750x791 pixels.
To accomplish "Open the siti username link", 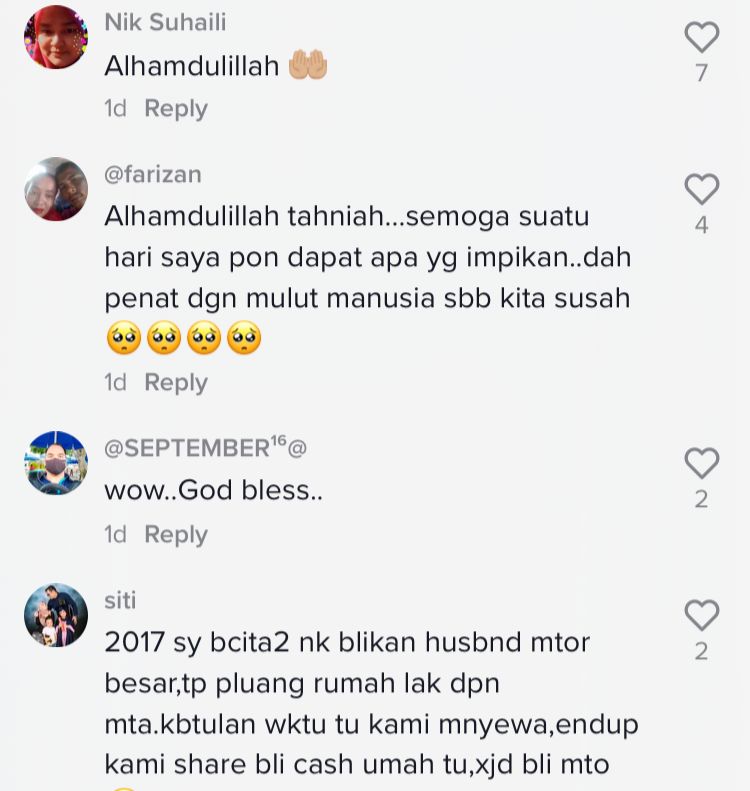I will (120, 601).
